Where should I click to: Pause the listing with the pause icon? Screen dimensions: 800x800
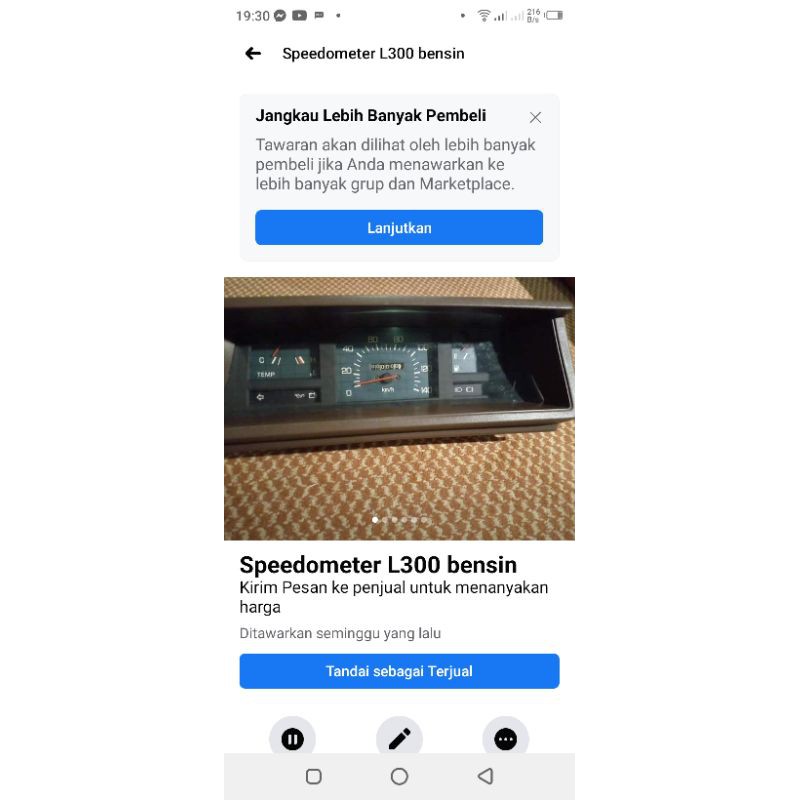292,738
